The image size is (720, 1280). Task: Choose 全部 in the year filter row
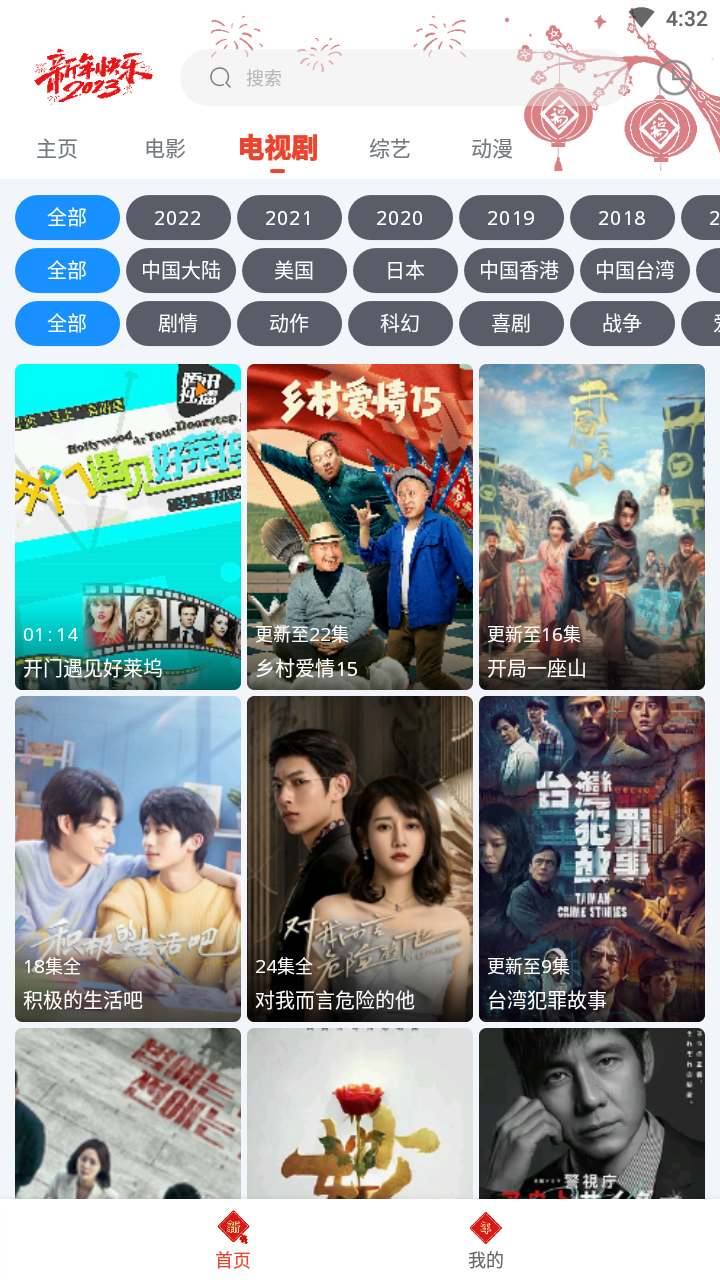point(67,217)
